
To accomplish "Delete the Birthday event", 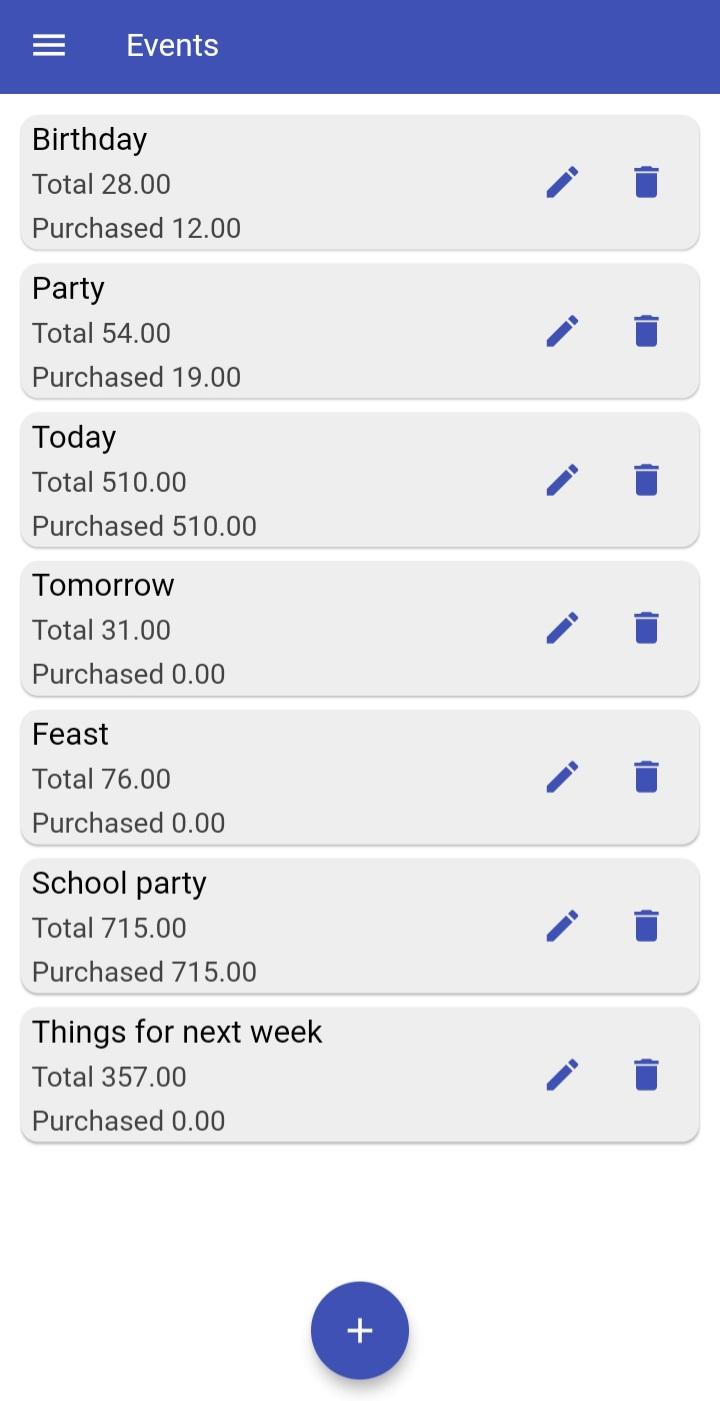I will coord(647,182).
